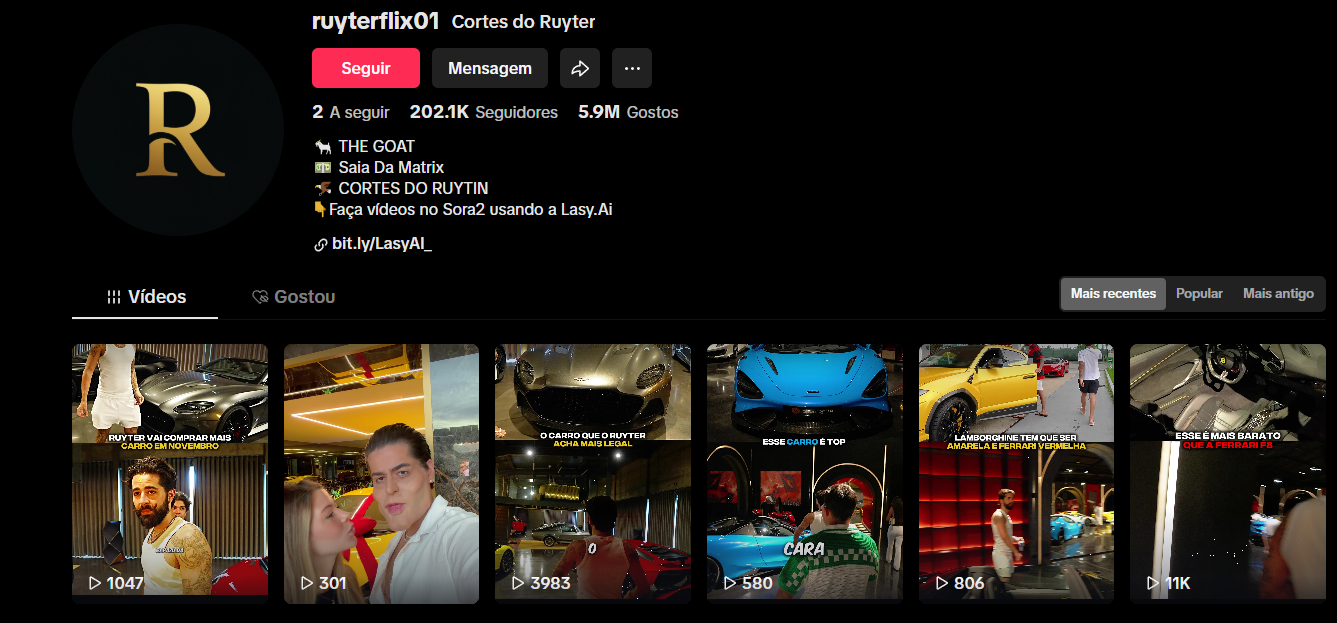Open the three-dot overflow menu
Image resolution: width=1337 pixels, height=623 pixels.
coord(631,68)
